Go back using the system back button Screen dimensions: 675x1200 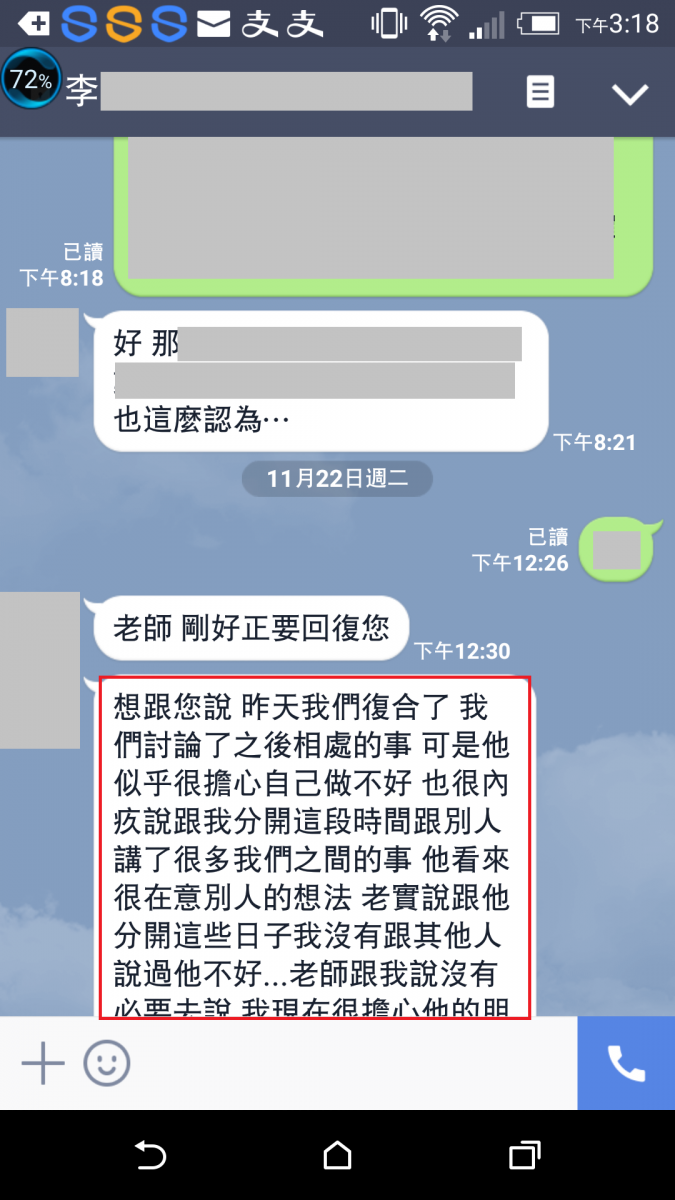[150, 1156]
